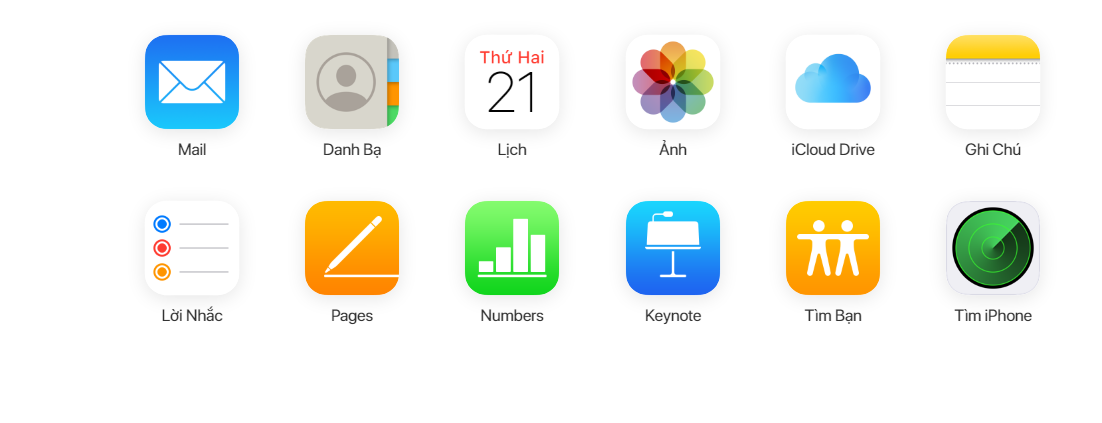Open Tìm iPhone app
The width and height of the screenshot is (1102, 423).
[993, 248]
